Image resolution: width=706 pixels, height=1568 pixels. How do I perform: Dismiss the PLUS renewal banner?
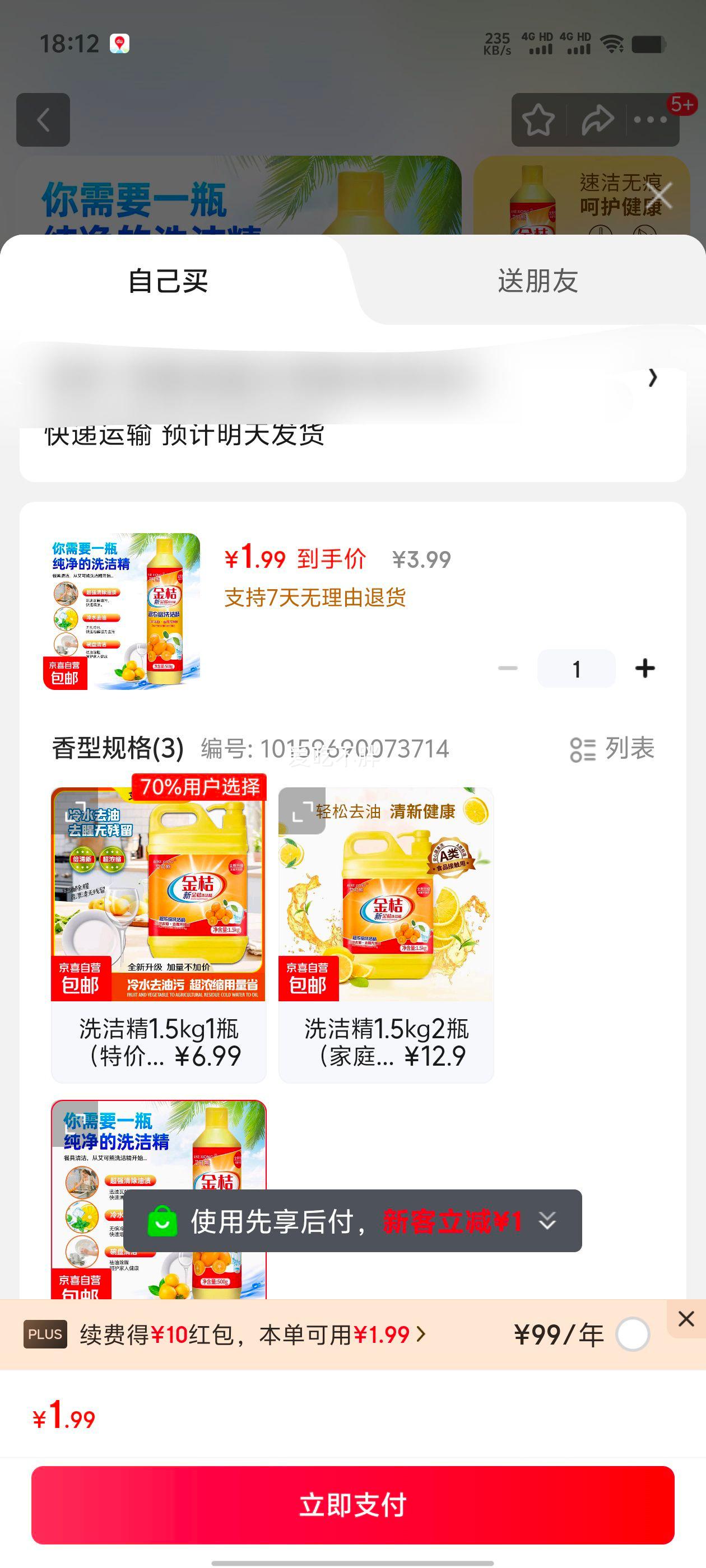point(686,1319)
